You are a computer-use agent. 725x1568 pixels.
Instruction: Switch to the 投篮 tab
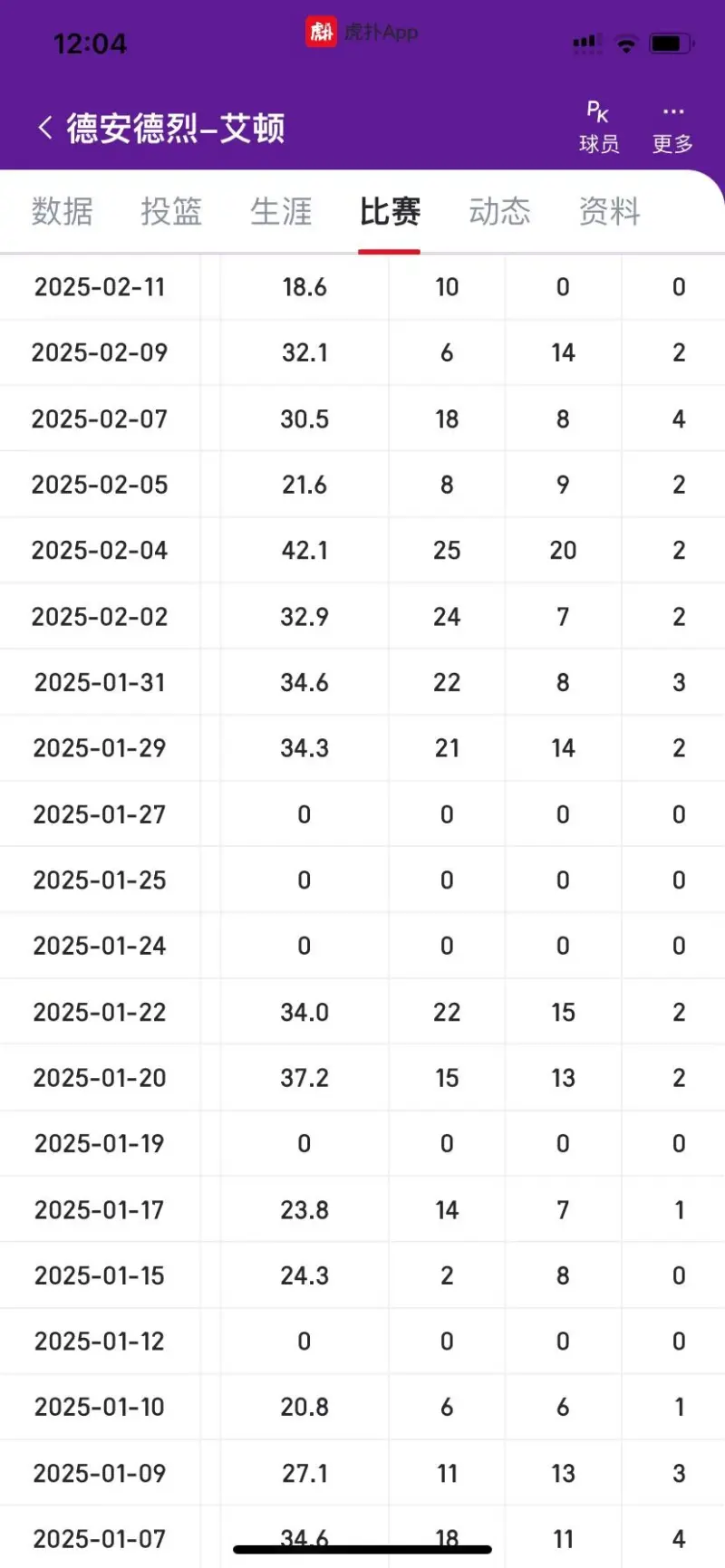(171, 211)
